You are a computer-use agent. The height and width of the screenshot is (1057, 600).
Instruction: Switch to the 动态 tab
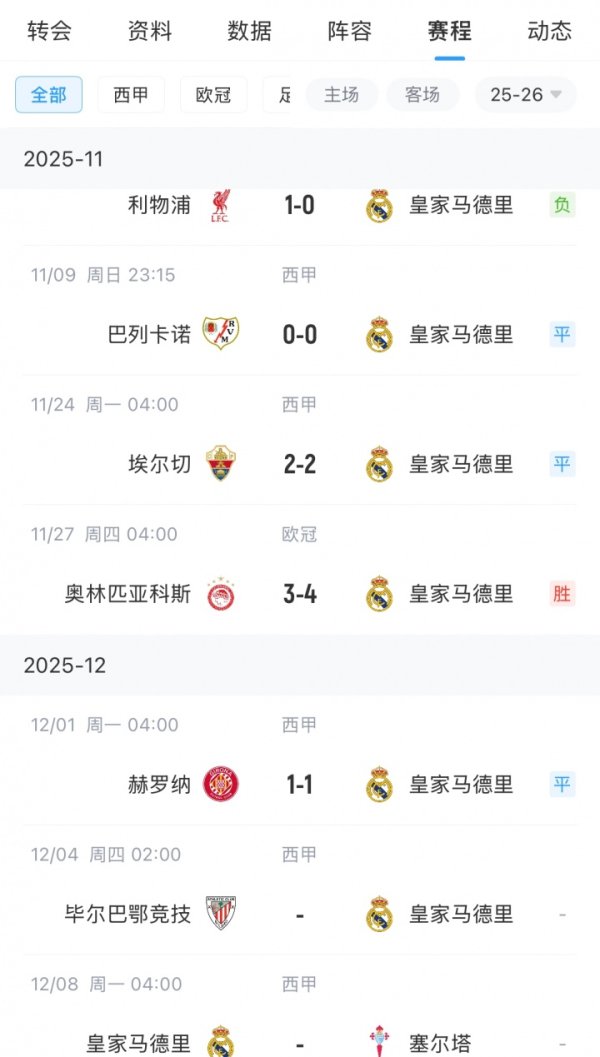coord(549,31)
